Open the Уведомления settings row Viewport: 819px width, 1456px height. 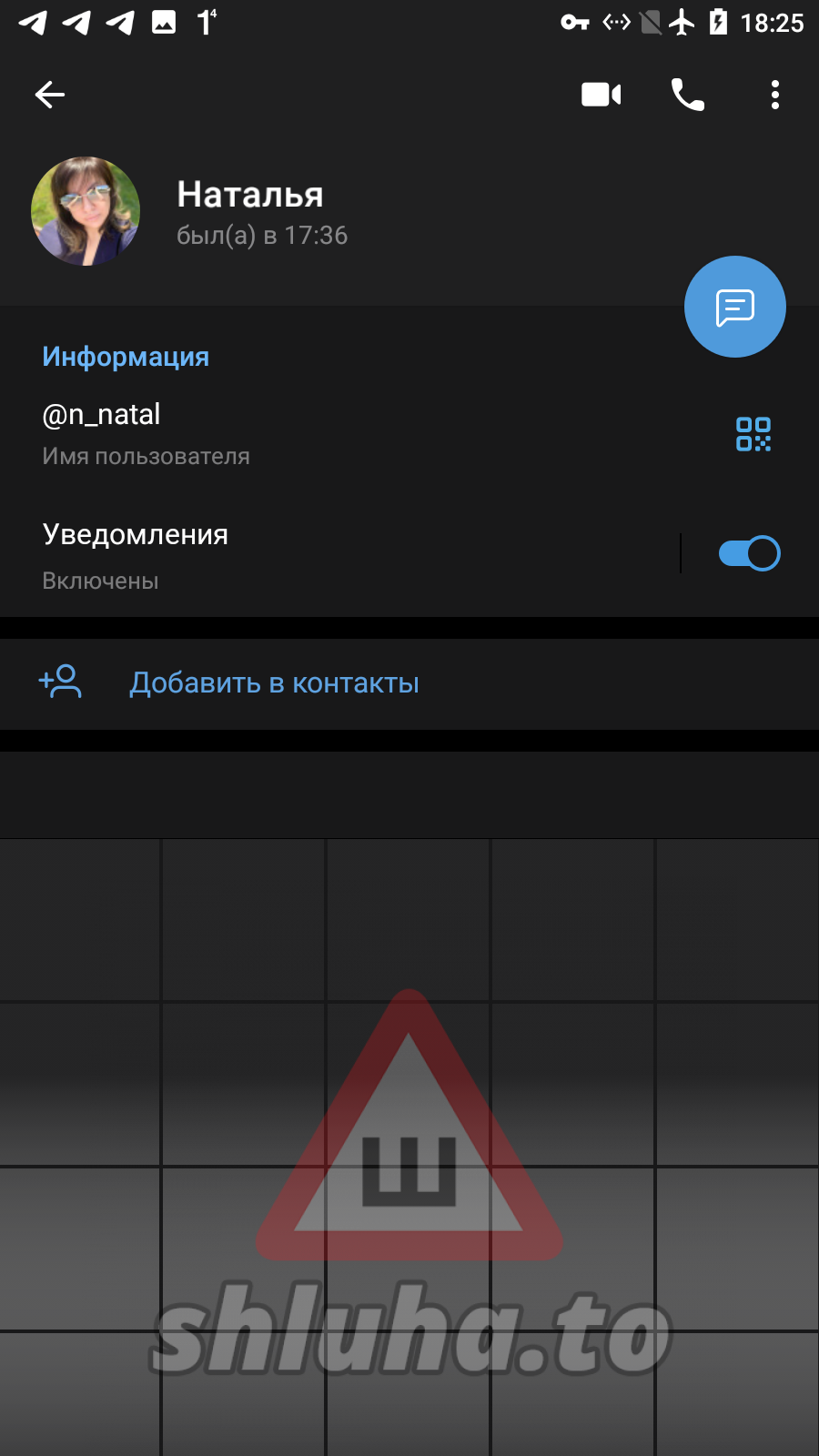(x=318, y=554)
